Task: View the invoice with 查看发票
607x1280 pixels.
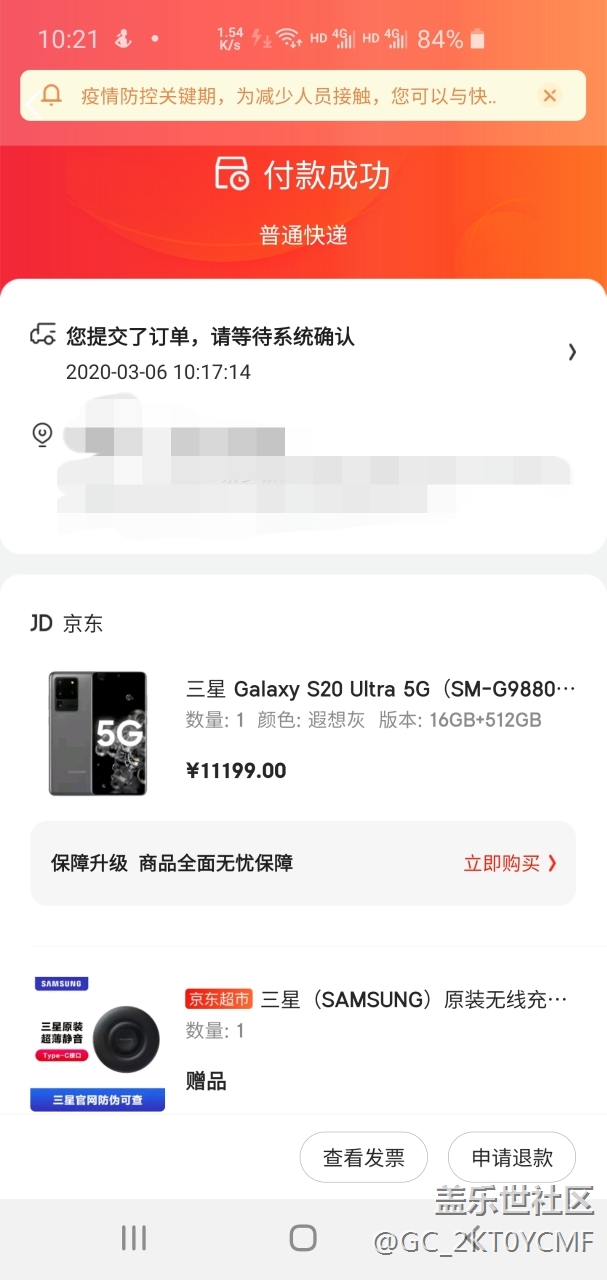Action: 364,1158
